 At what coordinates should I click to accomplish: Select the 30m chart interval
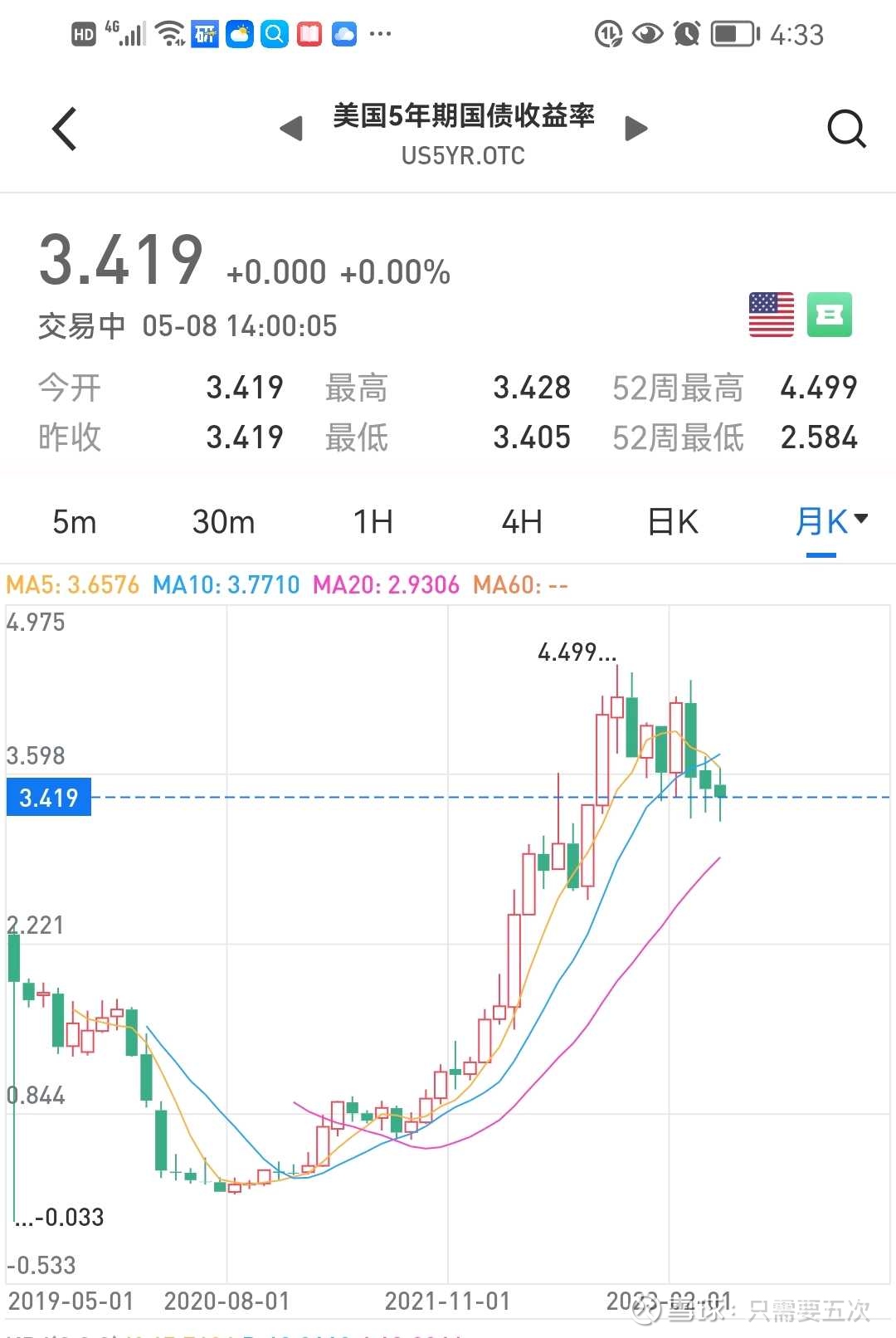tap(223, 522)
